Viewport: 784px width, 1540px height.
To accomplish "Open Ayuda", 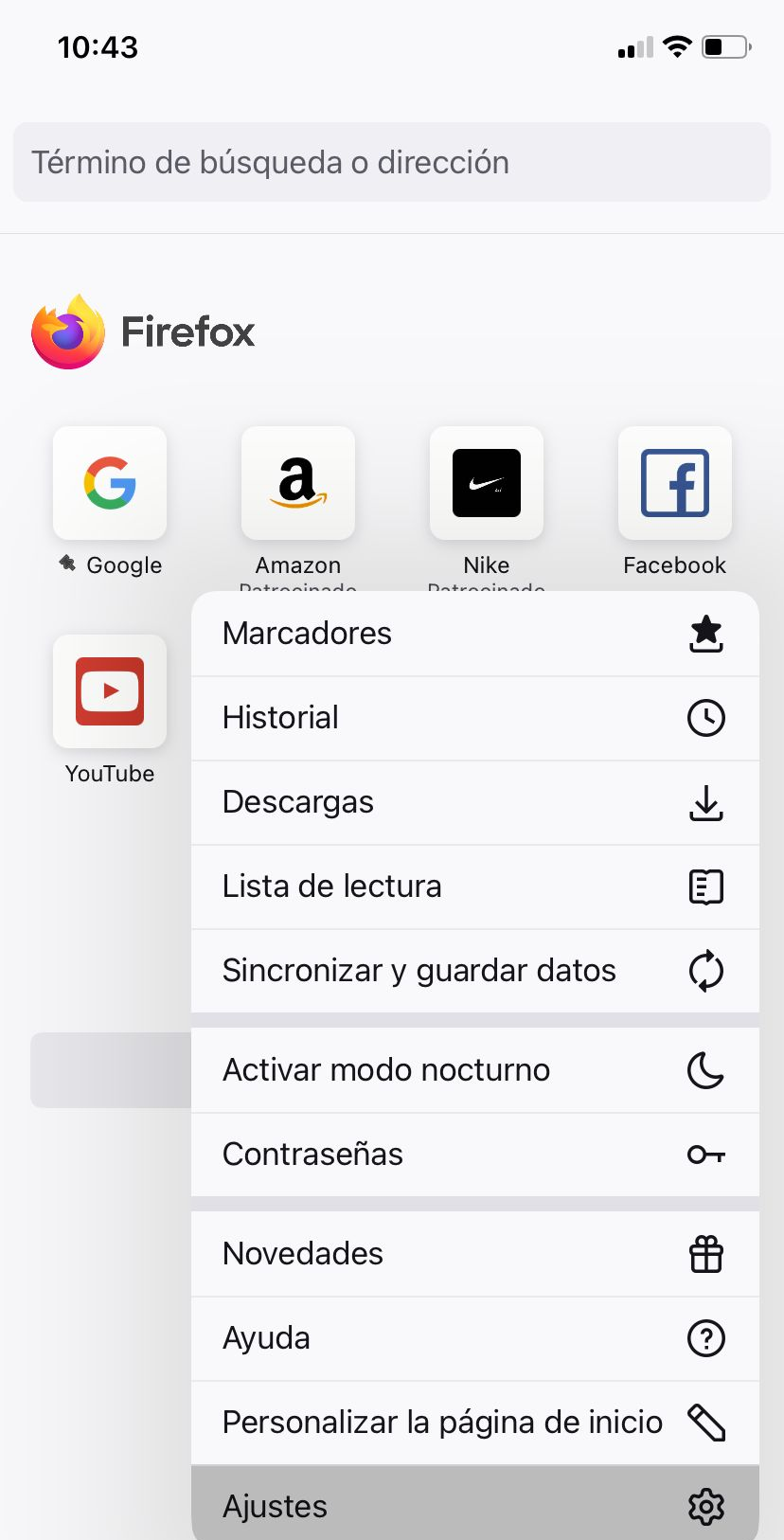I will tap(474, 1338).
